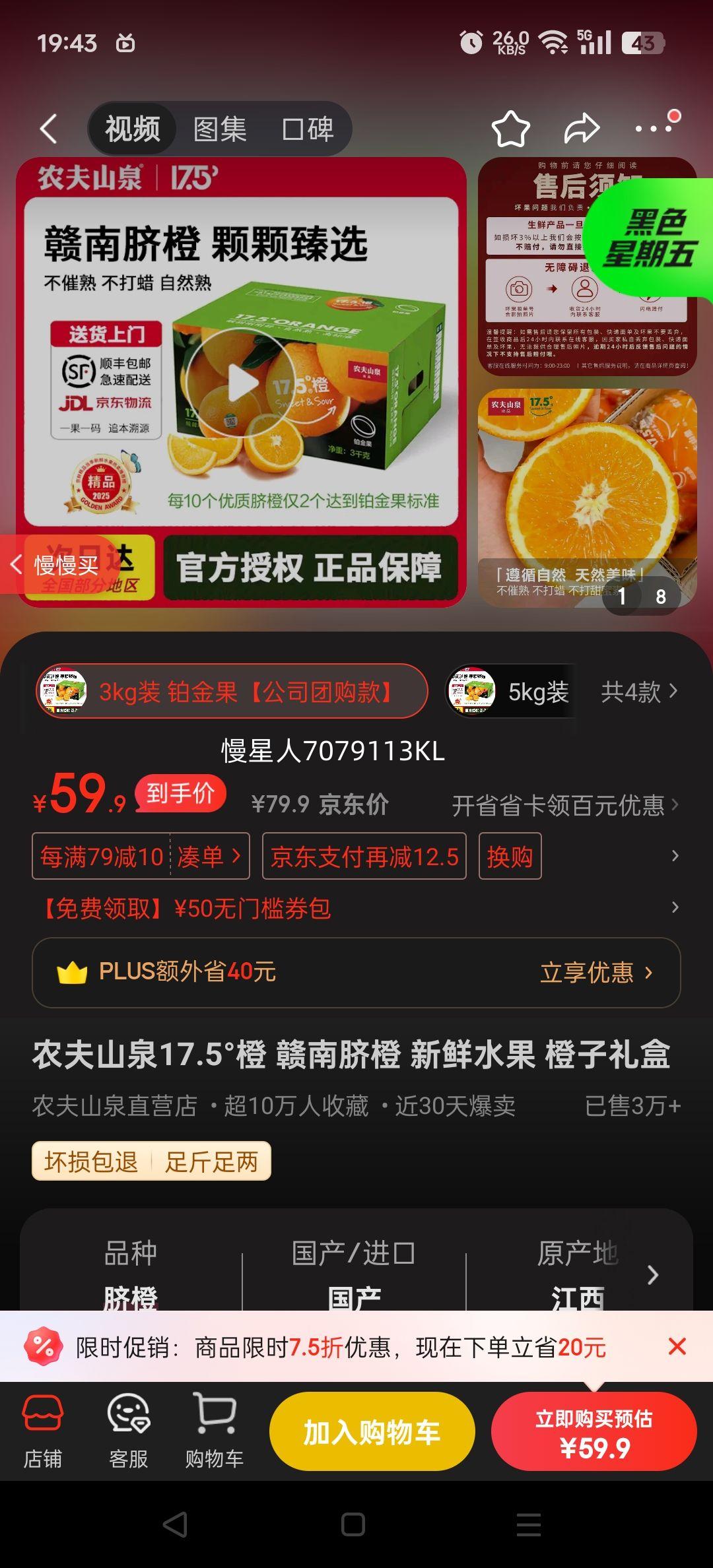
Task: View all 共4款 variants
Action: [x=638, y=692]
